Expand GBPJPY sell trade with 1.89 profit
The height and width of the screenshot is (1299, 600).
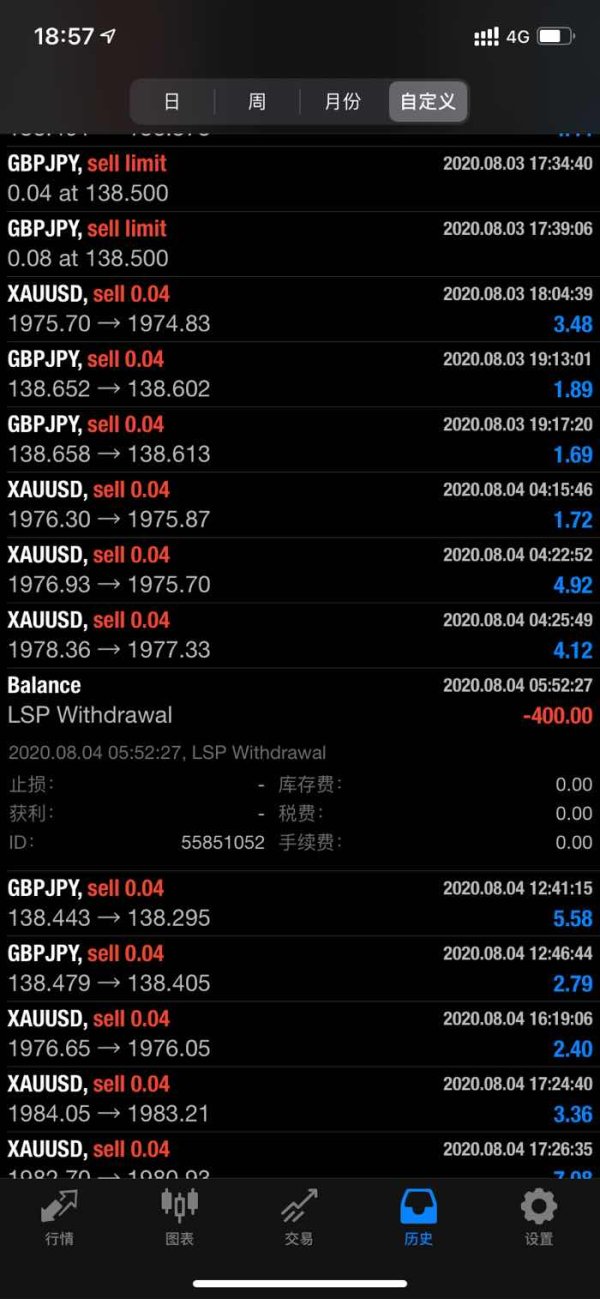[x=300, y=374]
